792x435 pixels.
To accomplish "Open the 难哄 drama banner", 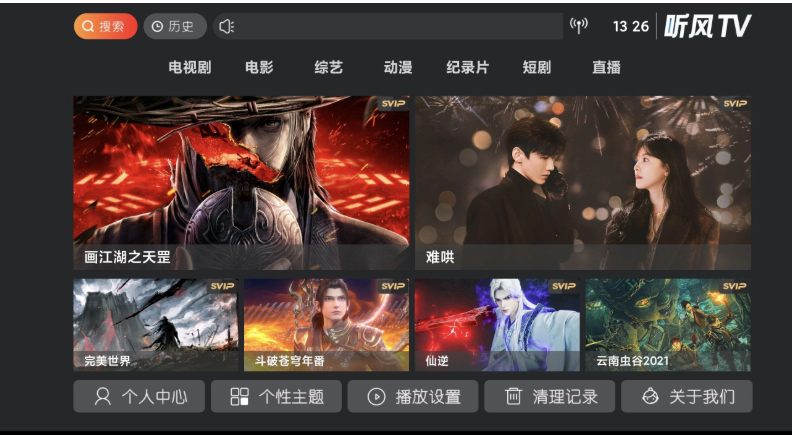I will click(583, 182).
